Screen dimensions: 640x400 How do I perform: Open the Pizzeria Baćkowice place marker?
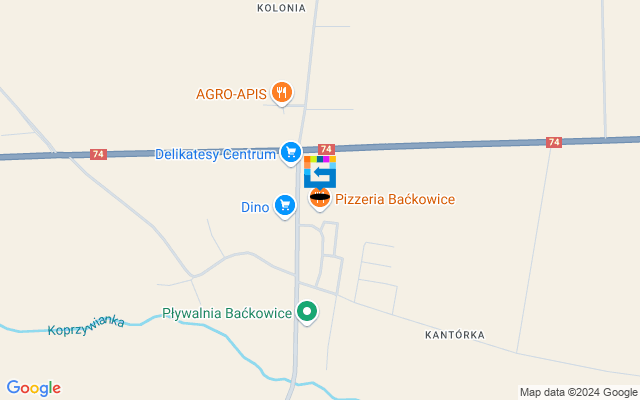pyautogui.click(x=320, y=198)
